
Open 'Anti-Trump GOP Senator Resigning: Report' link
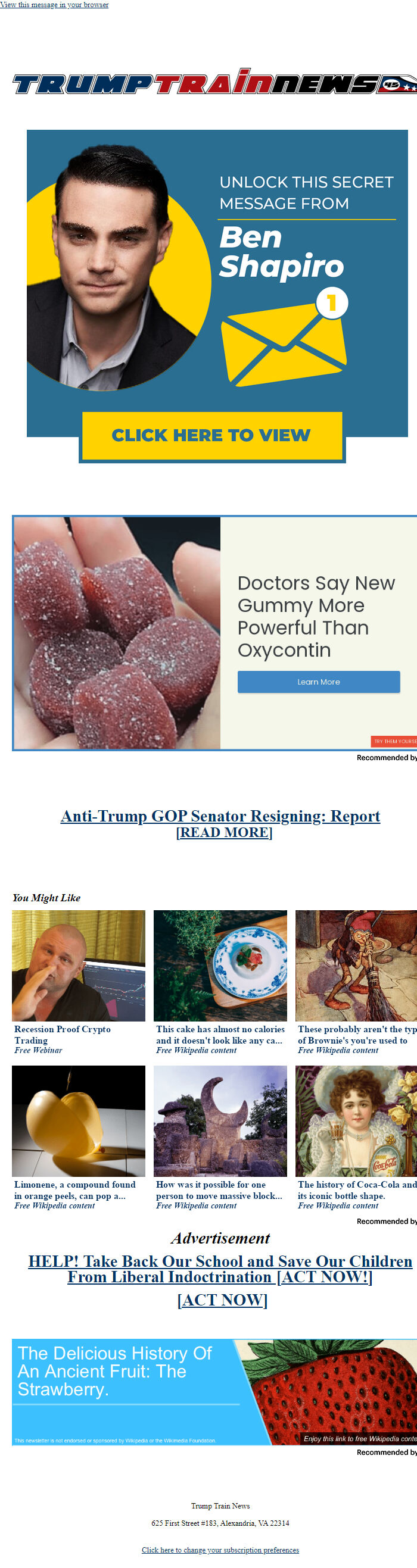tap(220, 816)
